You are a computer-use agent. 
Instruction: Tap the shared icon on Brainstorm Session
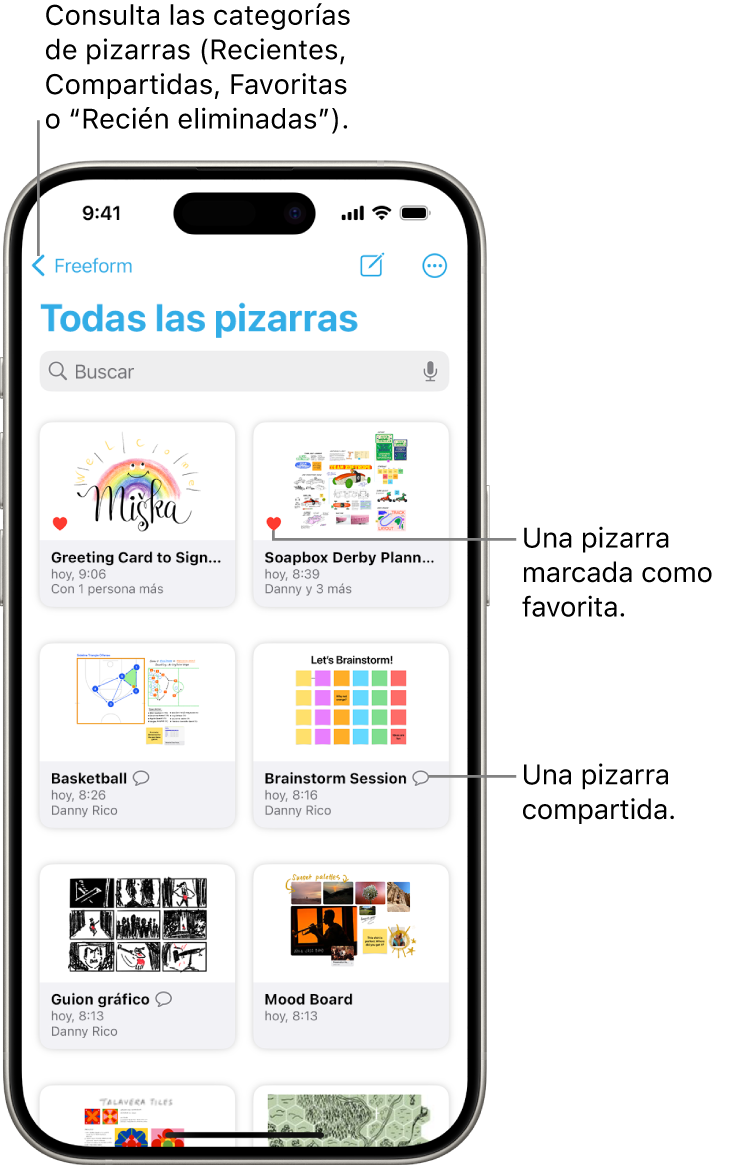(x=421, y=777)
